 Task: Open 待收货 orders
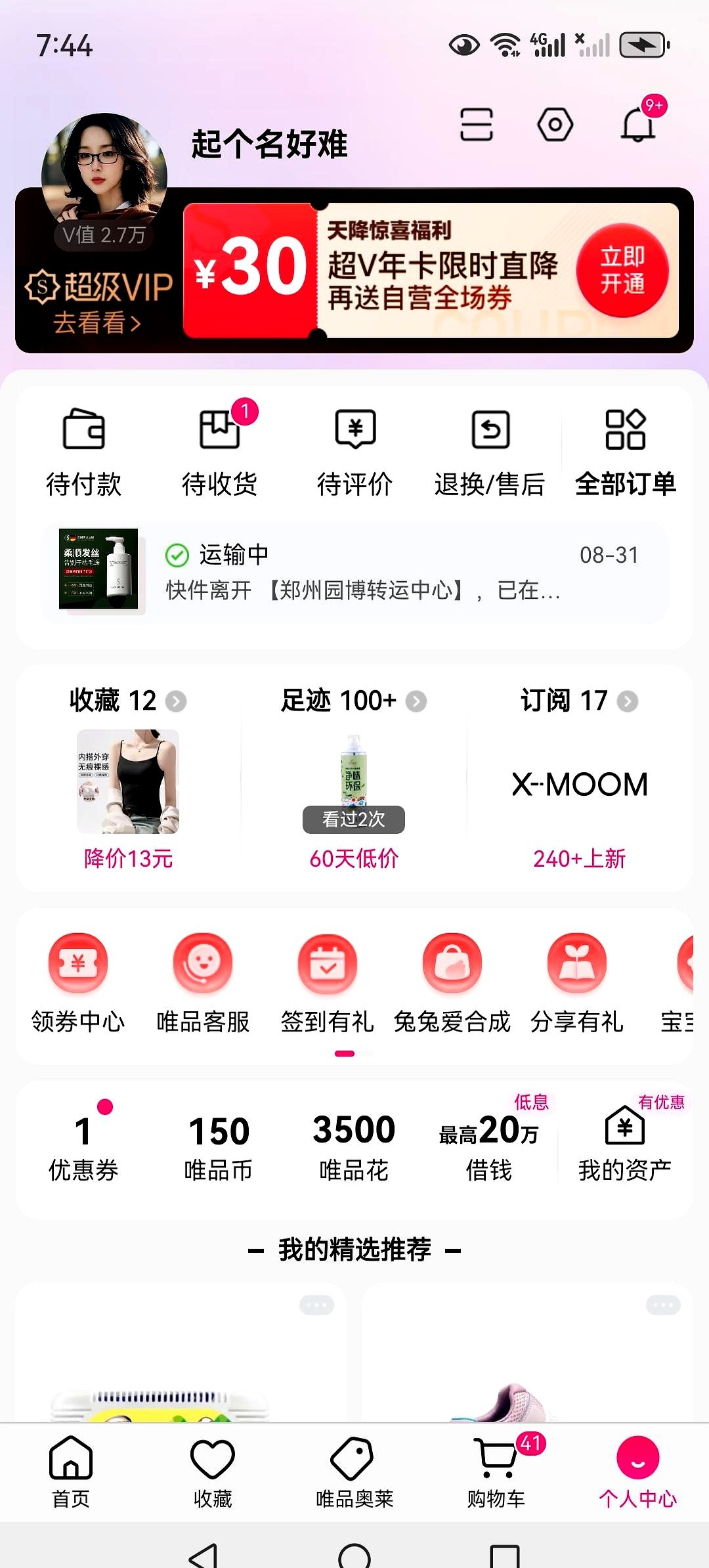coord(219,452)
